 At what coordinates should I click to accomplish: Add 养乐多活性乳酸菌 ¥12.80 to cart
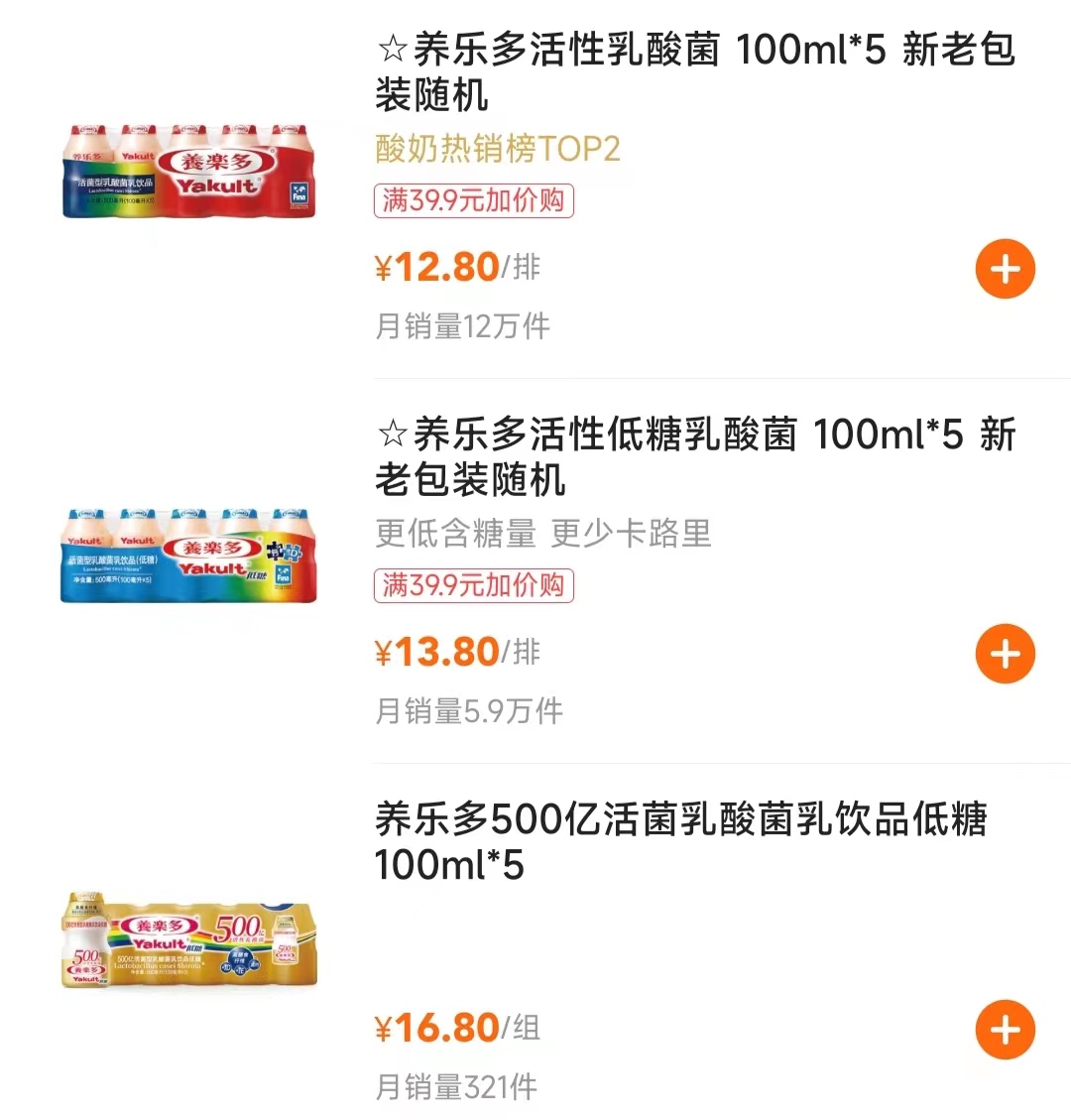1005,269
